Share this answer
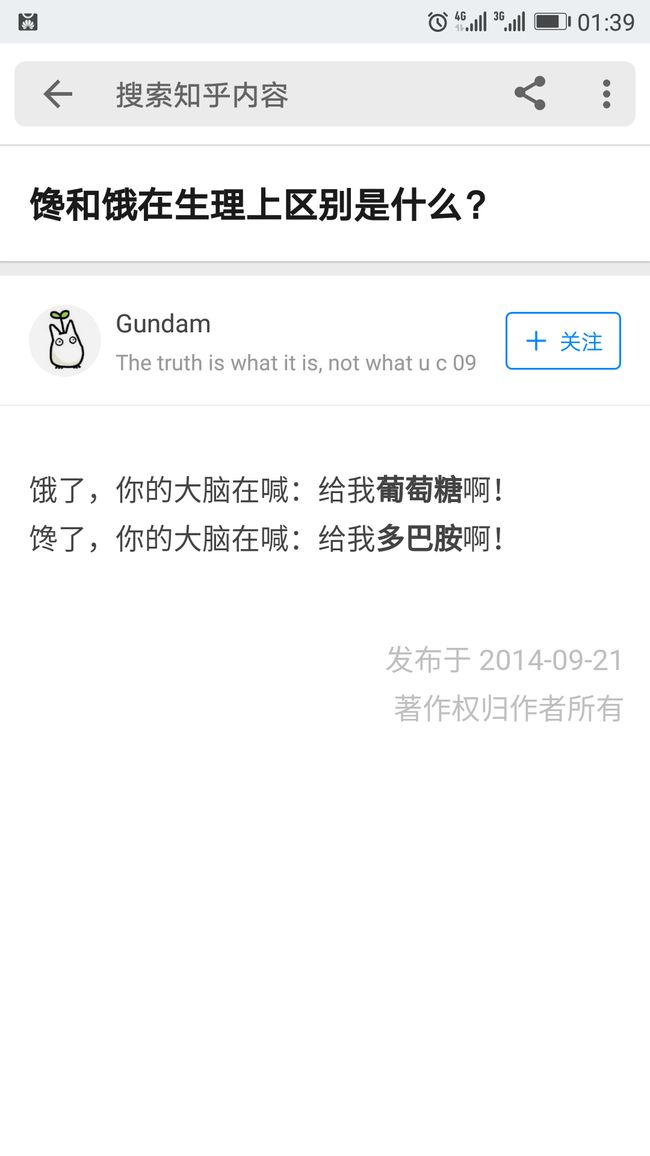Image resolution: width=650 pixels, height=1156 pixels. [x=530, y=94]
